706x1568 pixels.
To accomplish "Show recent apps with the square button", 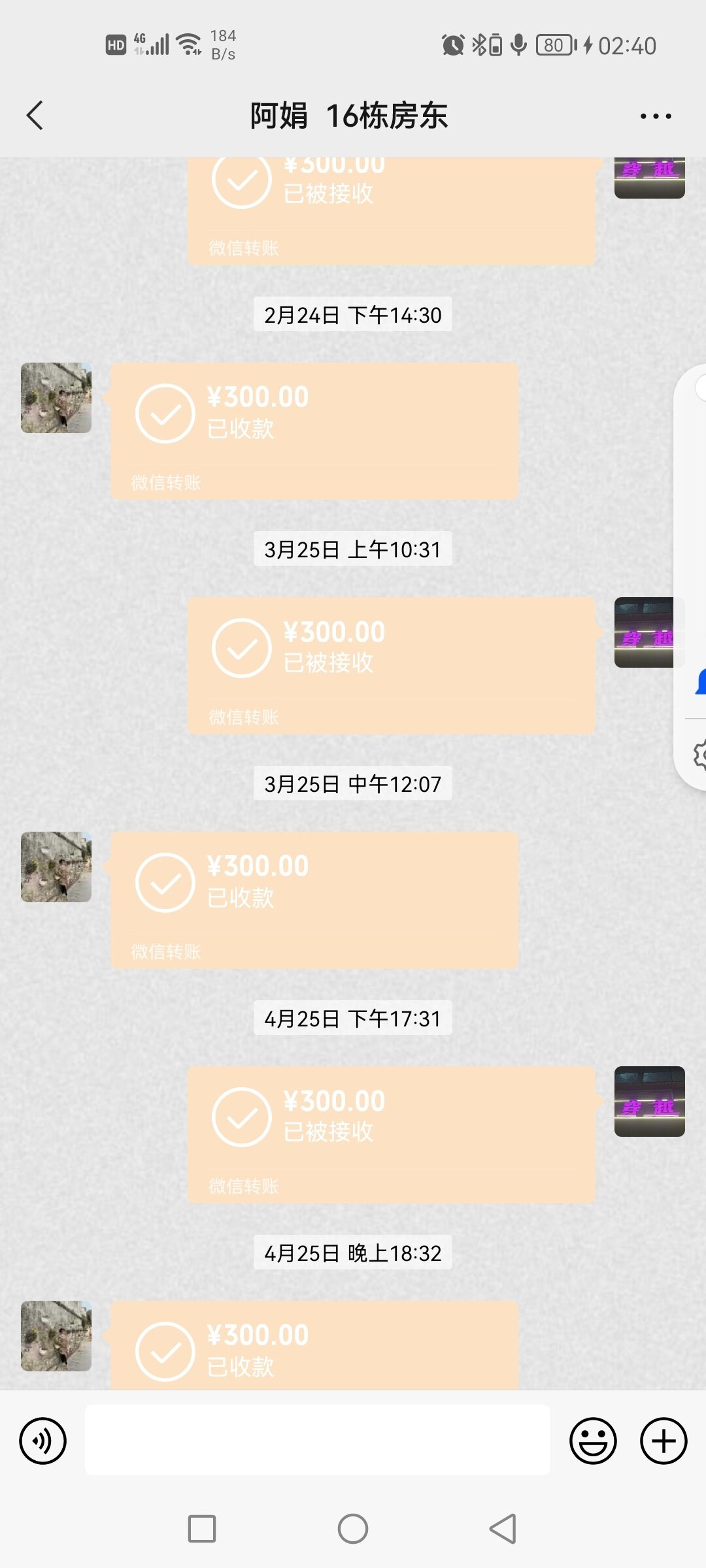I will (x=202, y=1529).
